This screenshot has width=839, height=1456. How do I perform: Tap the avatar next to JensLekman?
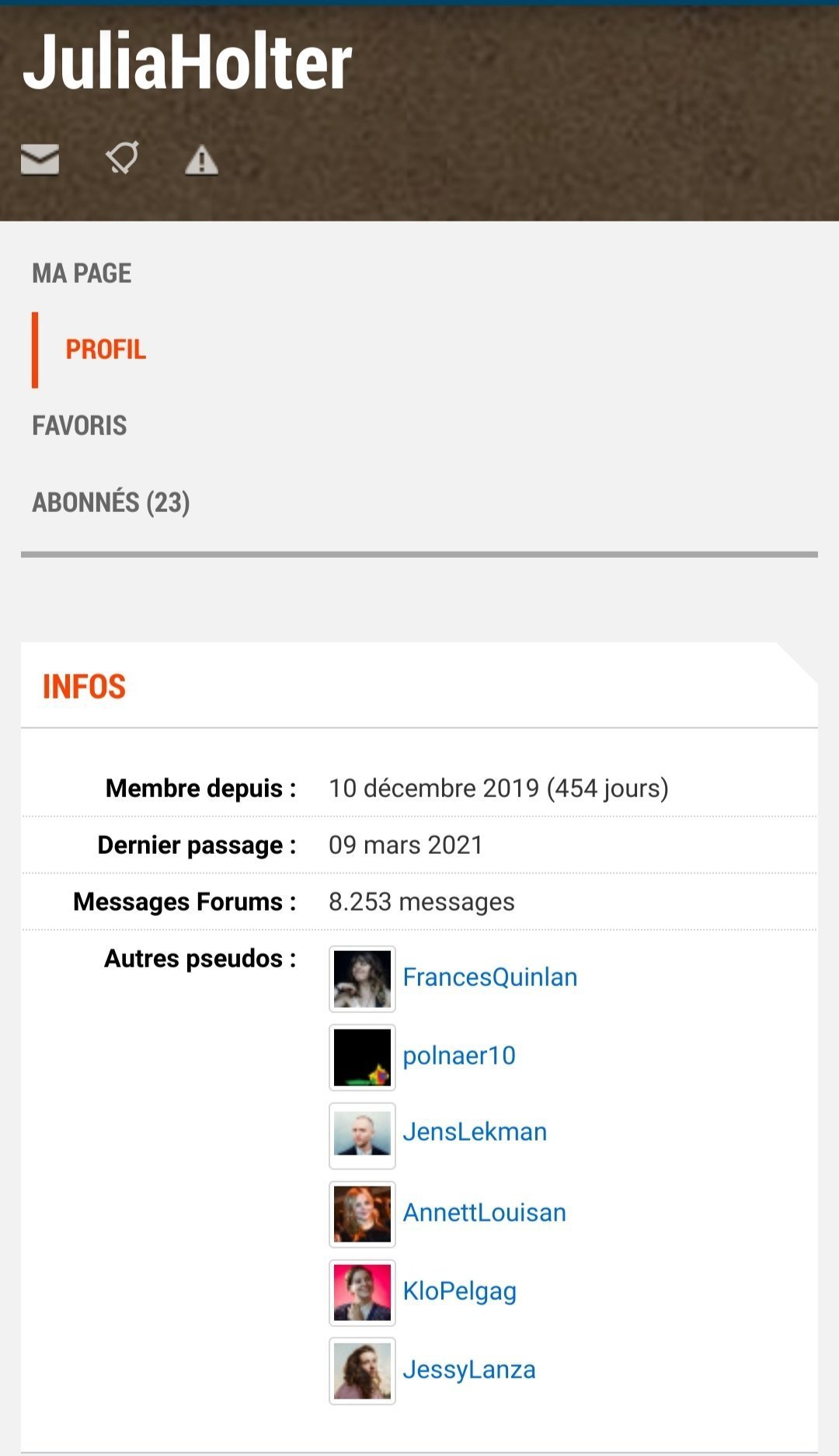point(362,1135)
